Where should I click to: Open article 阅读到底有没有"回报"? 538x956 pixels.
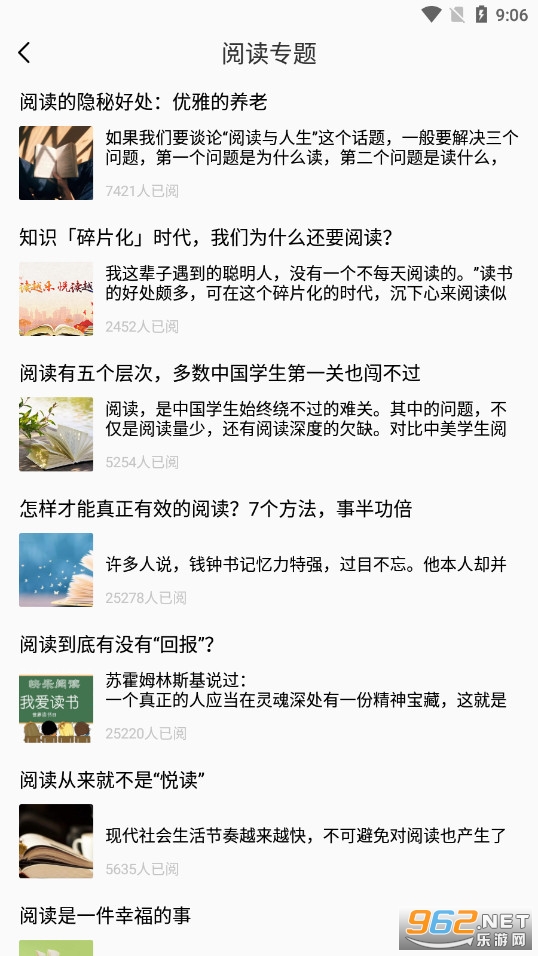(x=269, y=688)
